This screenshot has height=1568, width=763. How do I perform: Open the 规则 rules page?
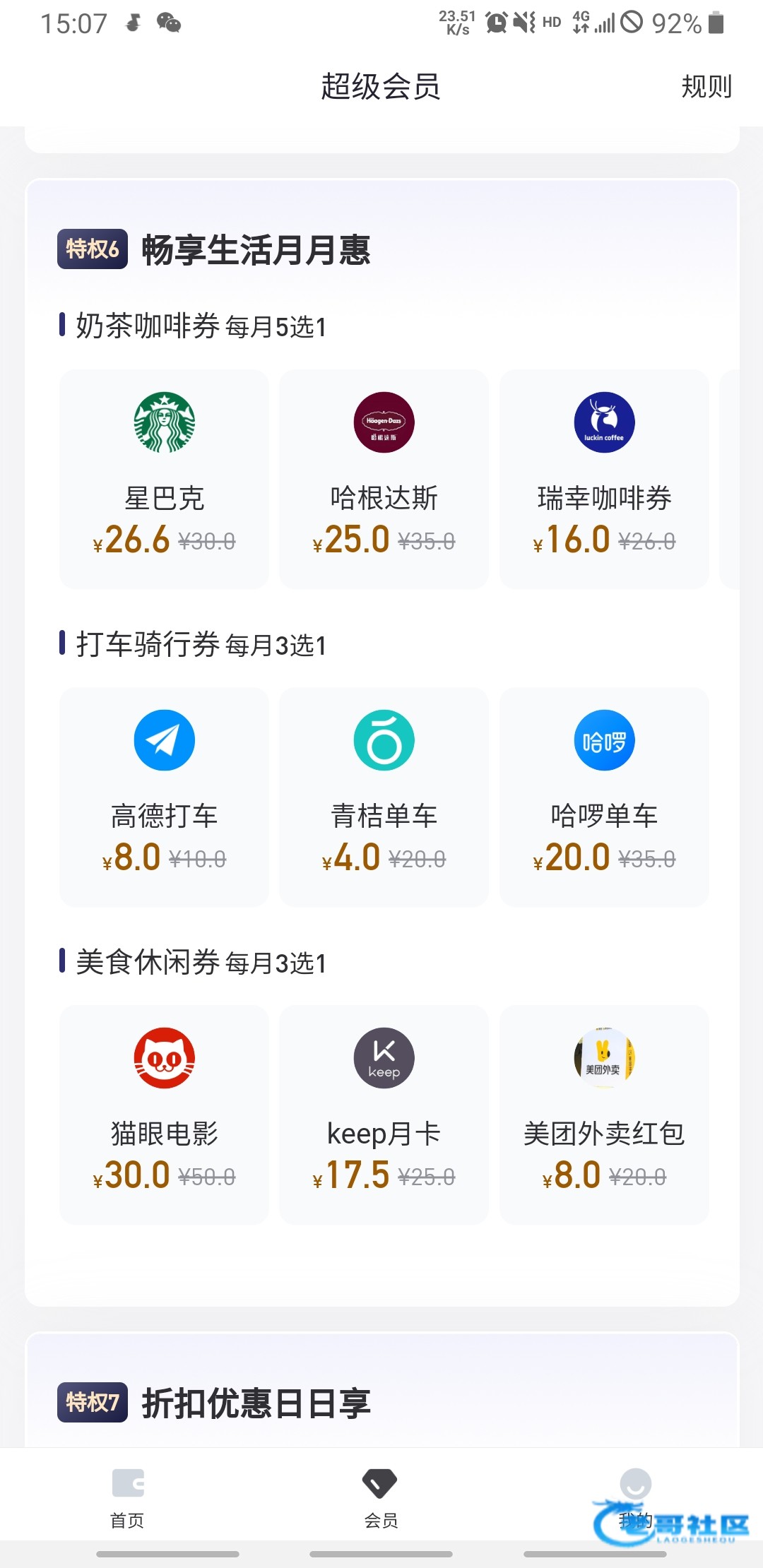706,87
